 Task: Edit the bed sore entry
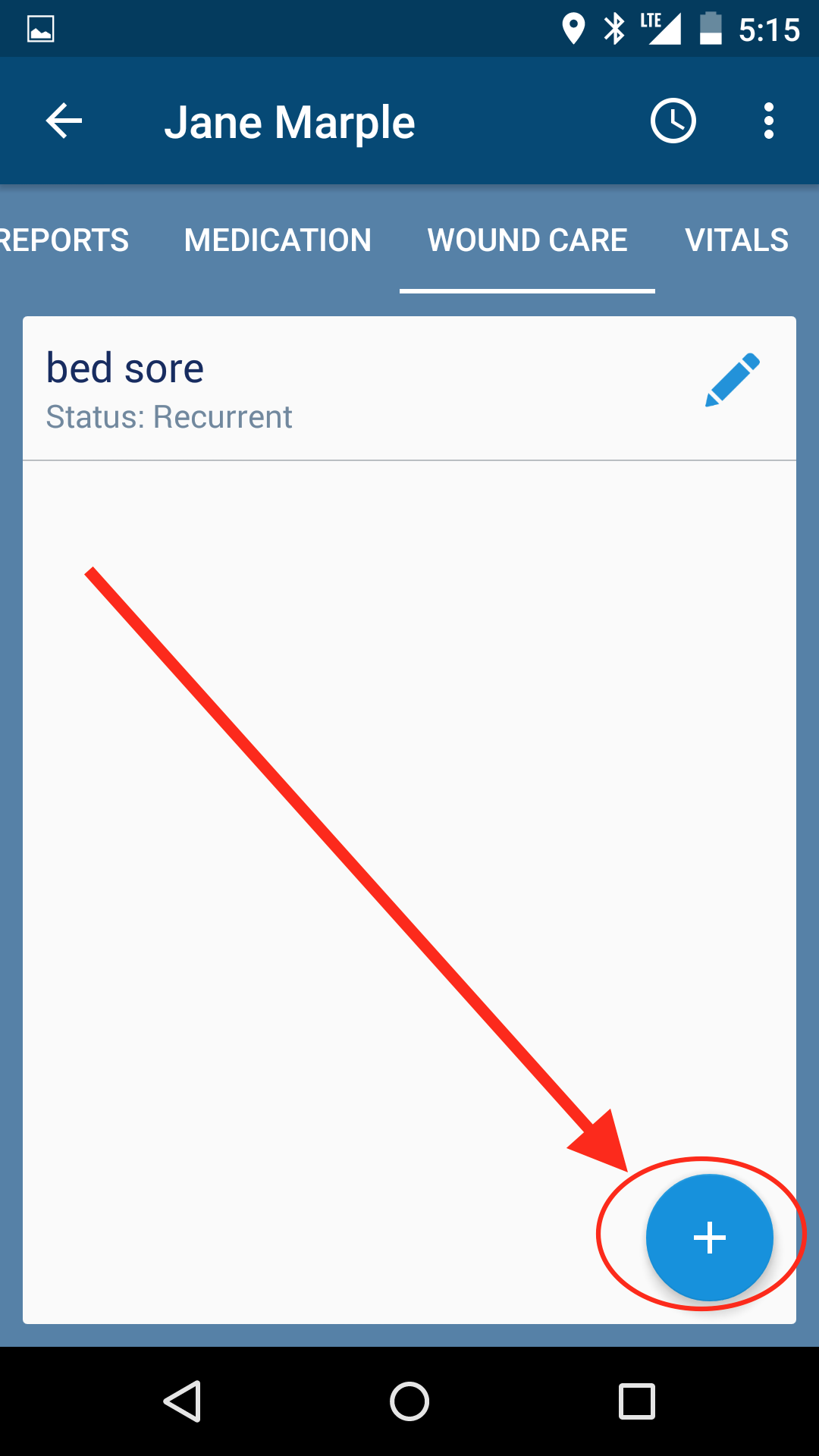click(733, 379)
